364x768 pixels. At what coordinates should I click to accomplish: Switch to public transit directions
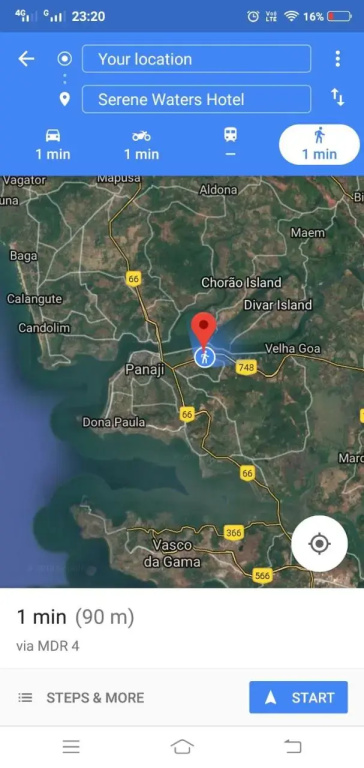(231, 143)
